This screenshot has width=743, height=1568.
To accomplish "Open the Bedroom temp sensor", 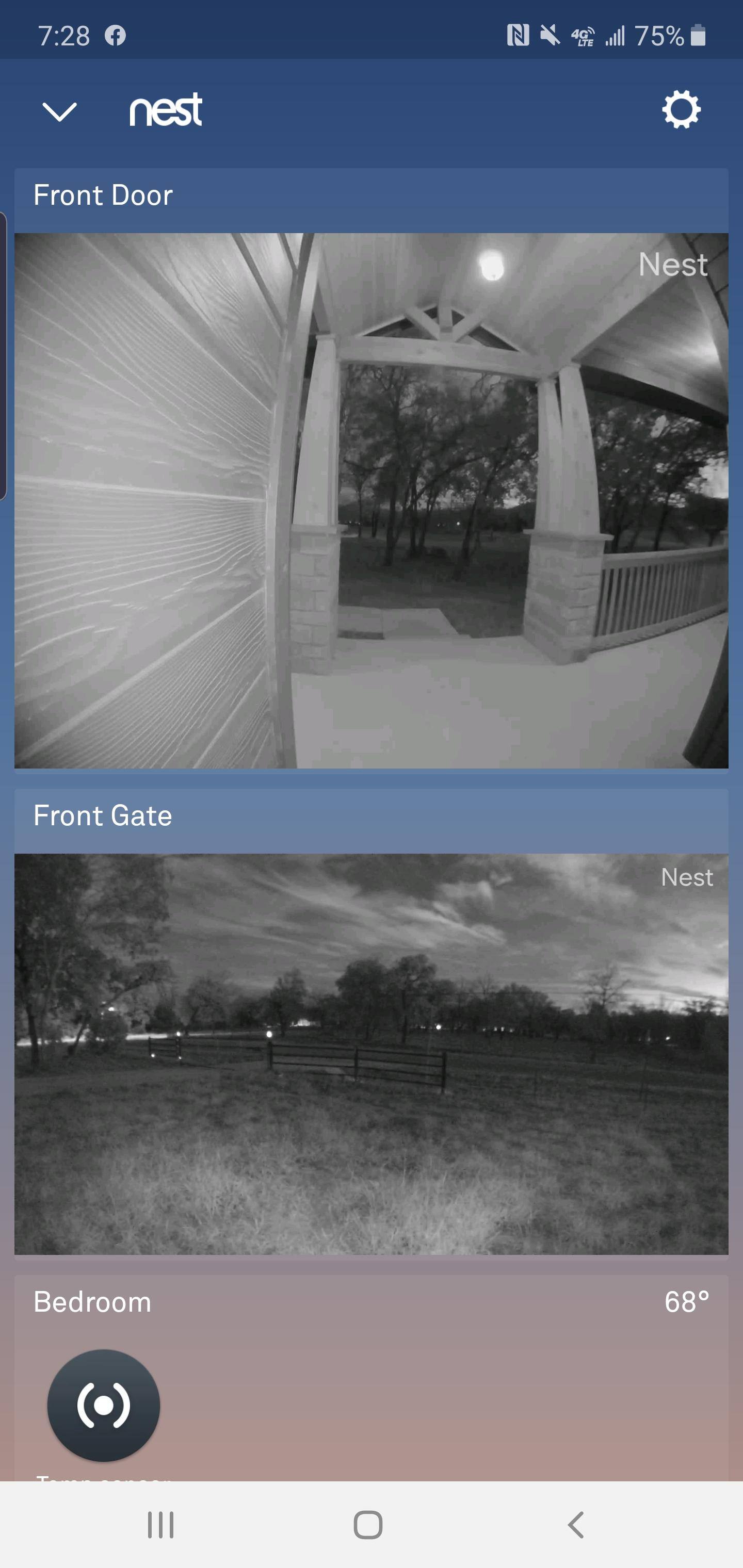I will pyautogui.click(x=104, y=1405).
